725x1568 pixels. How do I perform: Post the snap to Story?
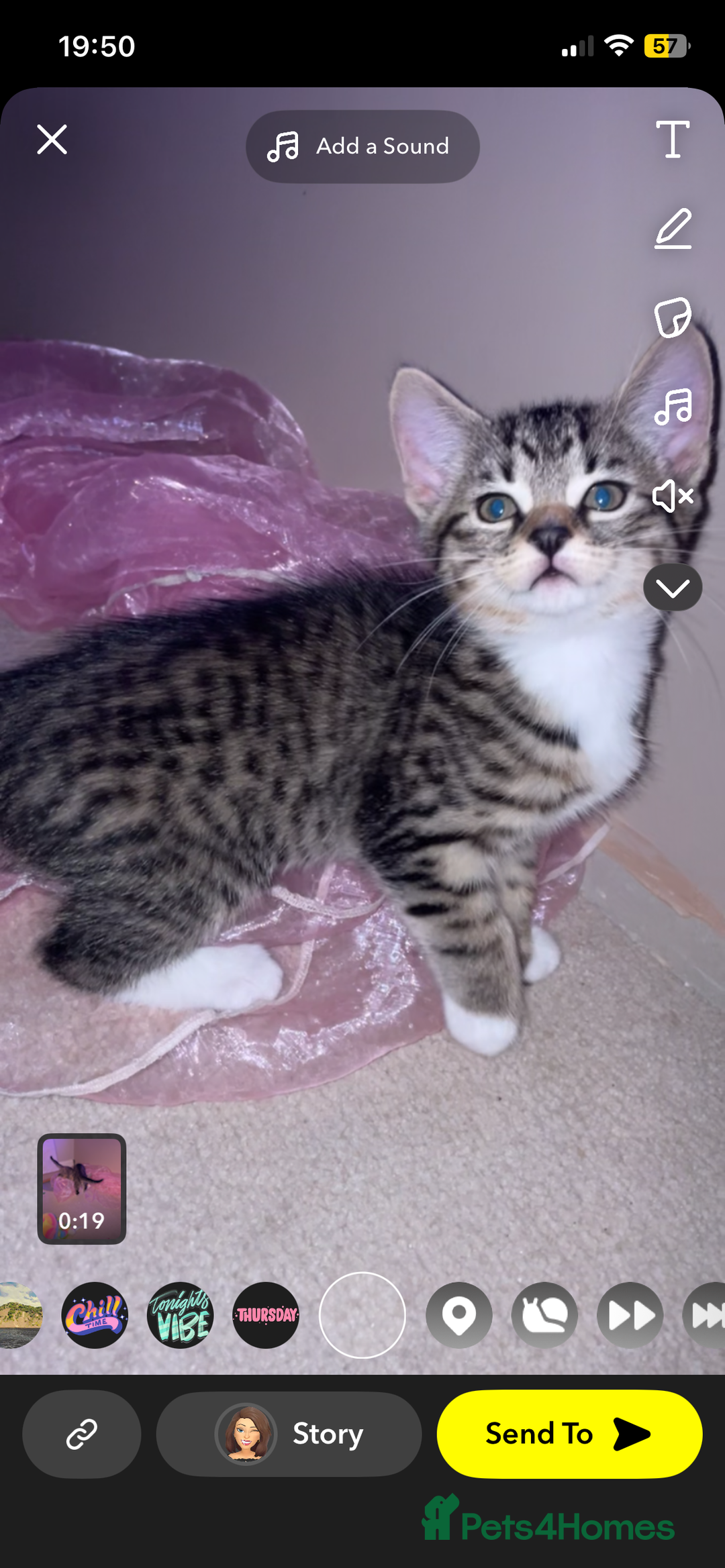[x=289, y=1434]
